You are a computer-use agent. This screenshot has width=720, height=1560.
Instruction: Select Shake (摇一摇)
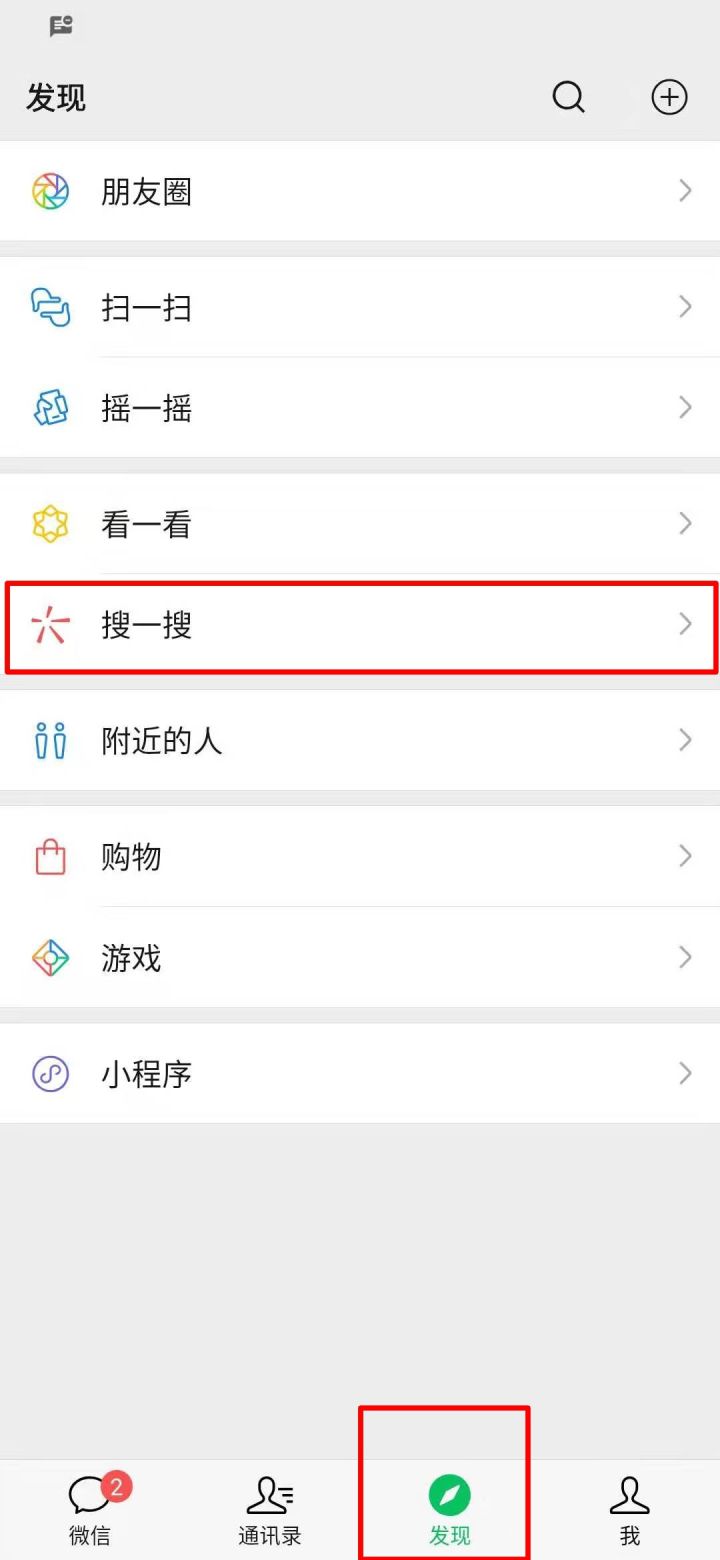(x=145, y=407)
